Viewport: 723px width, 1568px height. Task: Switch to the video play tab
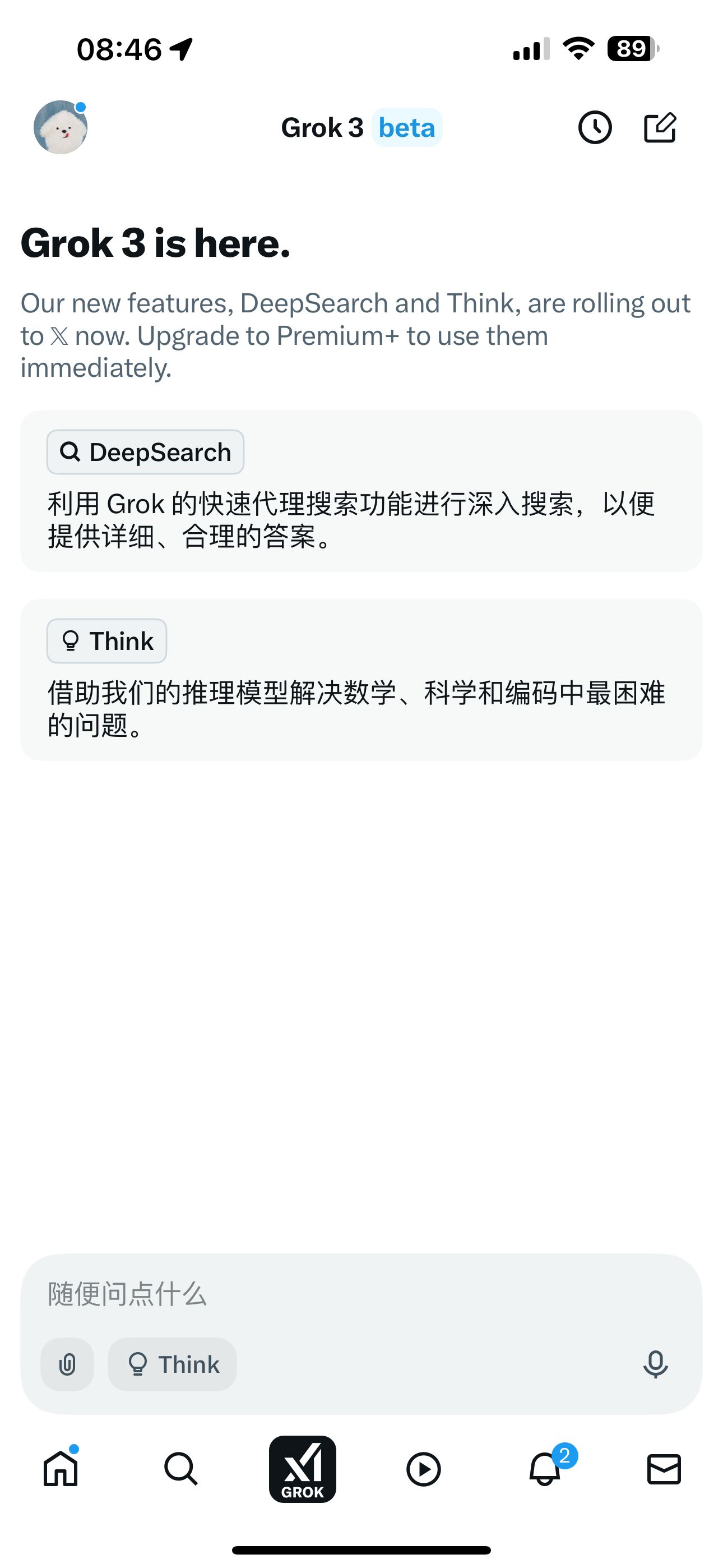[x=424, y=1469]
